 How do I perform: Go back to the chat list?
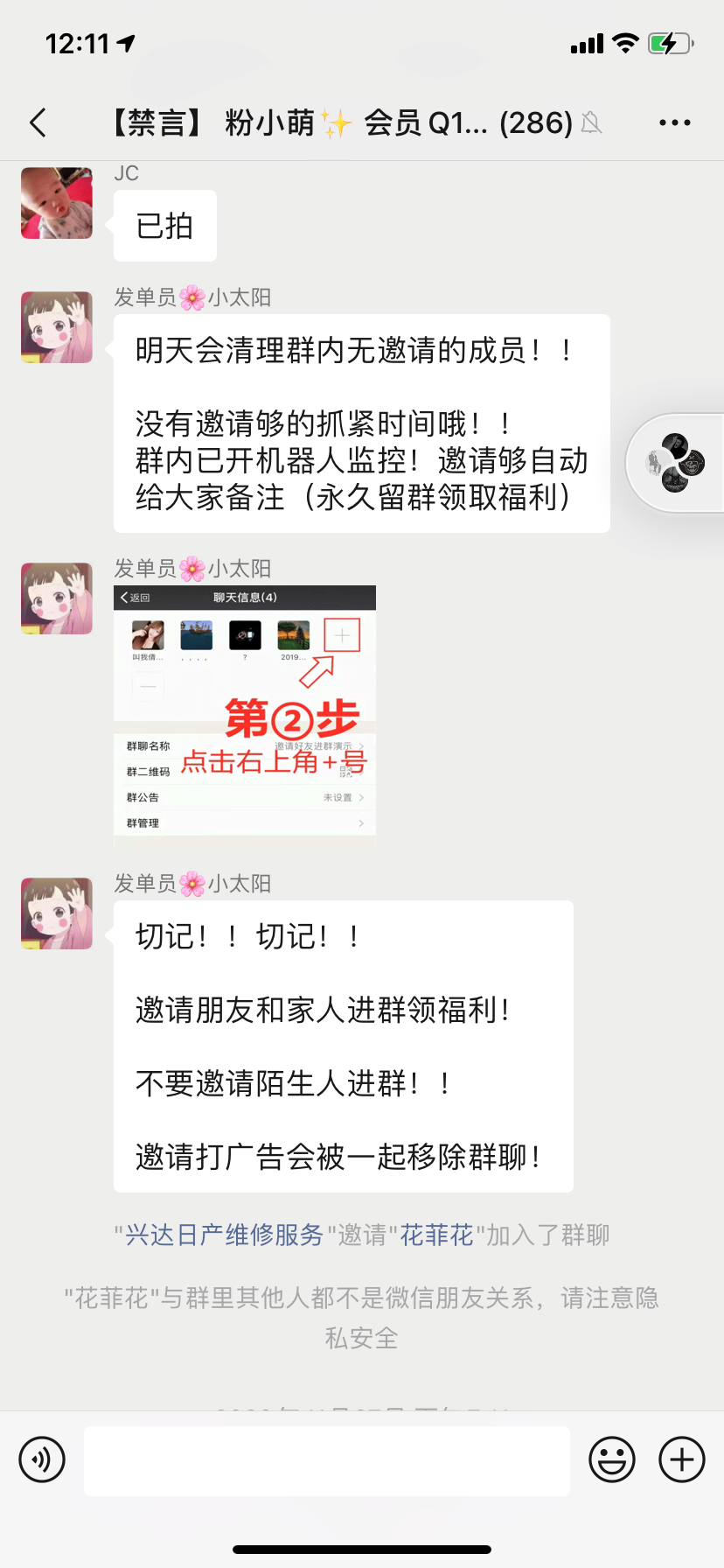pyautogui.click(x=38, y=123)
